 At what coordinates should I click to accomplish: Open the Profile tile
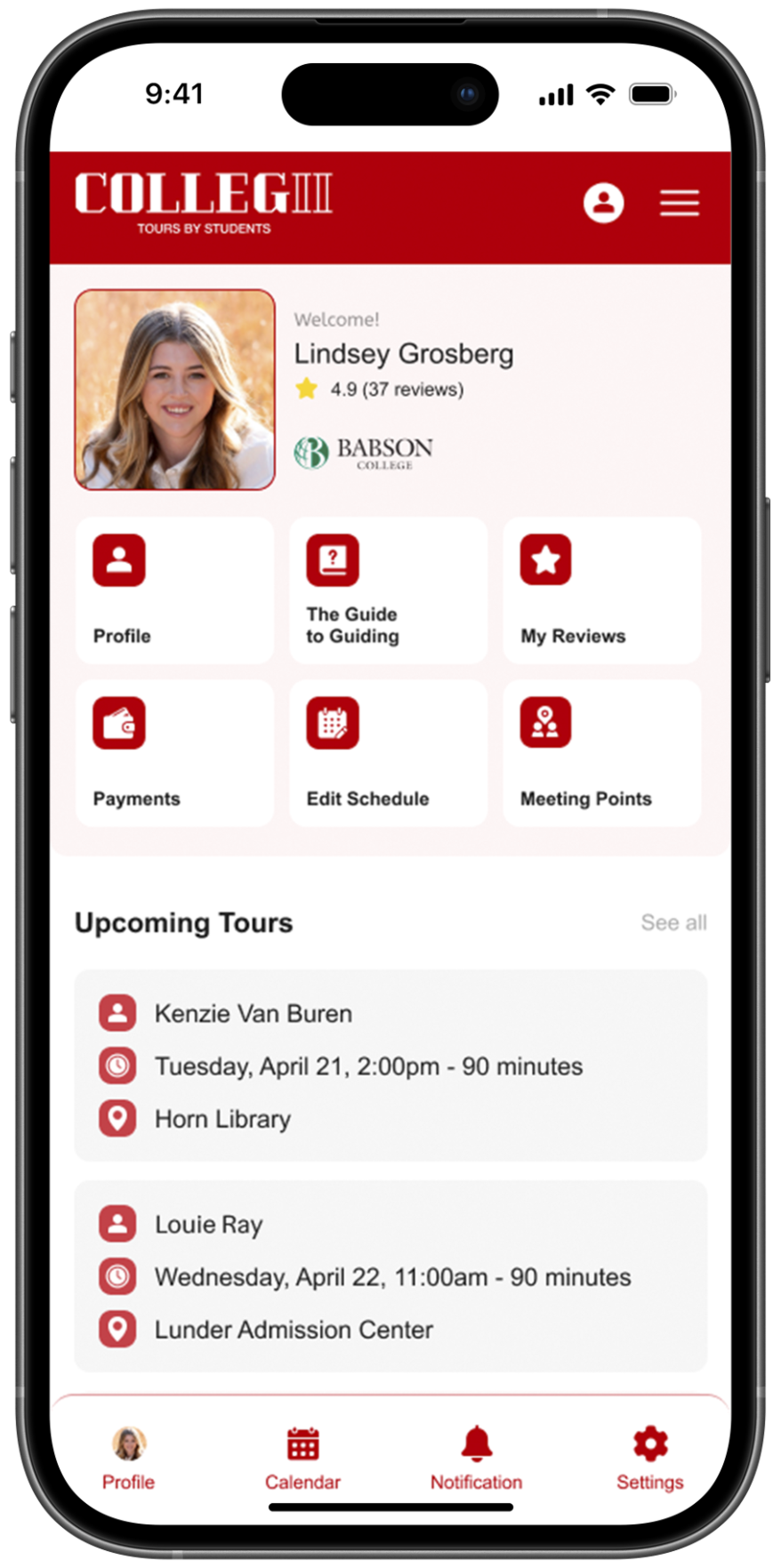click(x=175, y=590)
